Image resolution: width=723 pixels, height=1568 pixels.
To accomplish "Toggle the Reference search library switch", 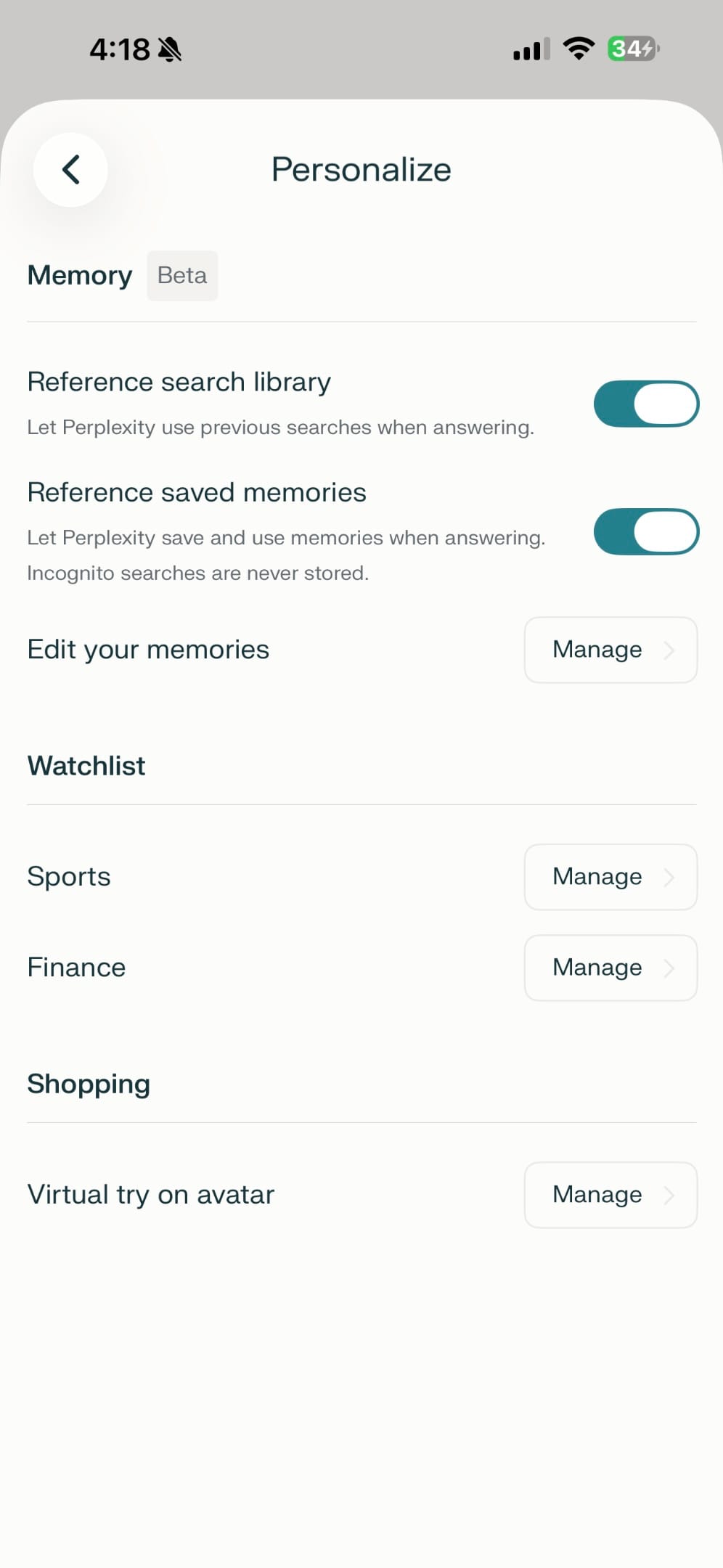I will (x=646, y=404).
